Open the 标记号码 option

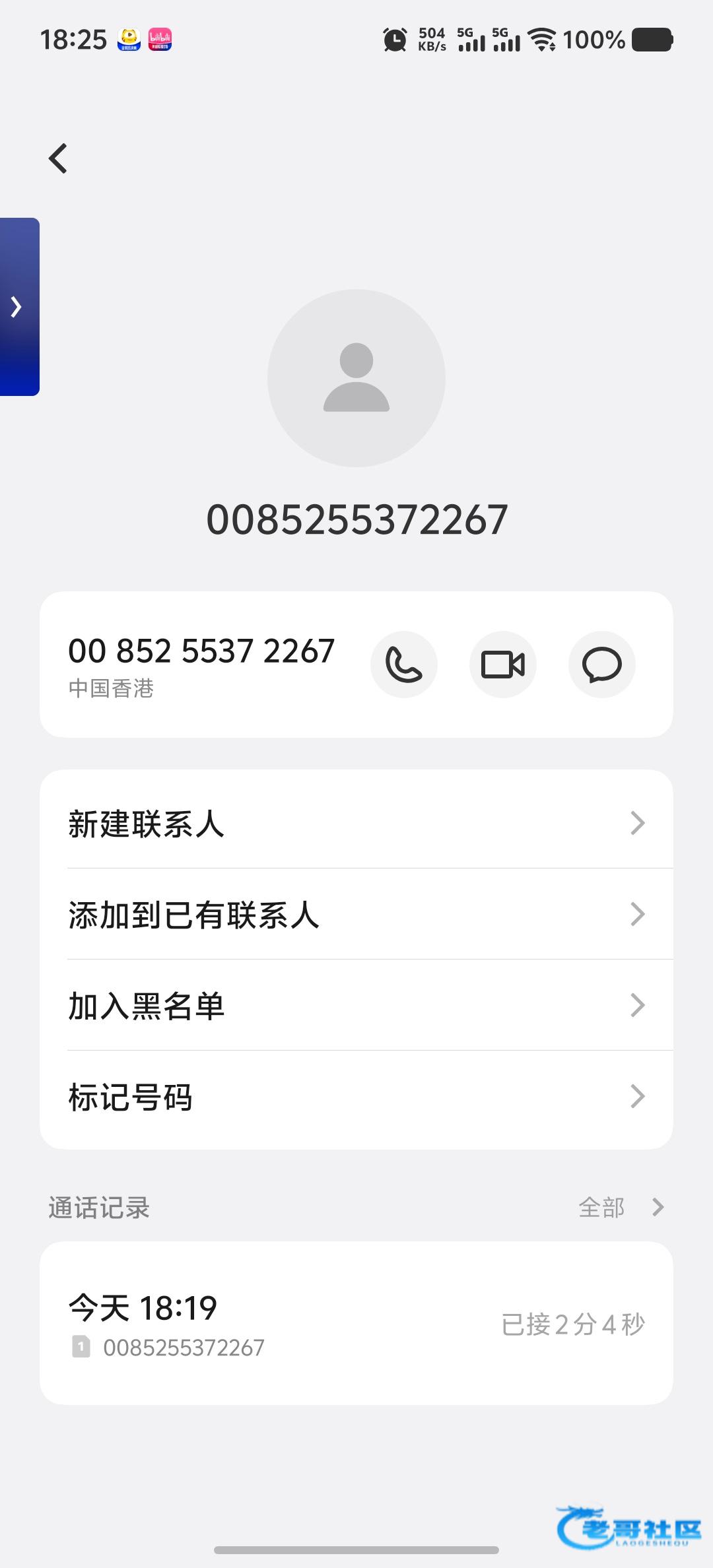pos(356,1097)
